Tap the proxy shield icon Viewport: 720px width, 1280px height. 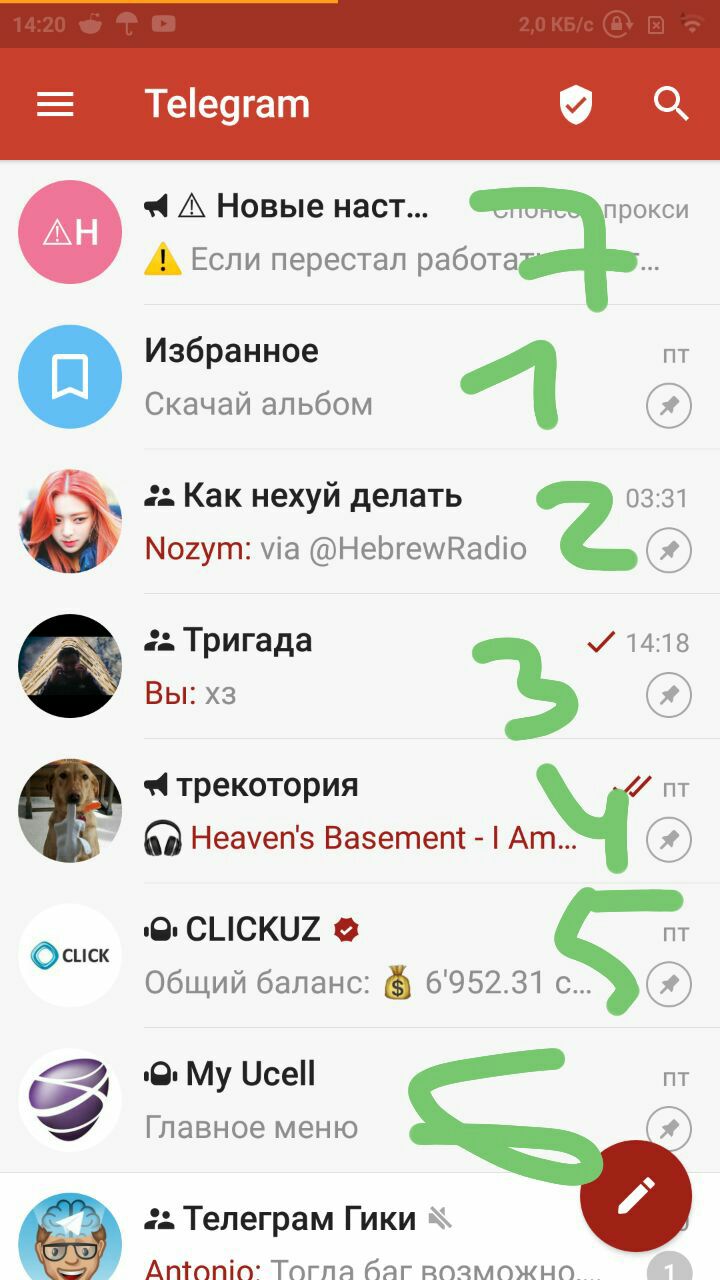coord(575,104)
